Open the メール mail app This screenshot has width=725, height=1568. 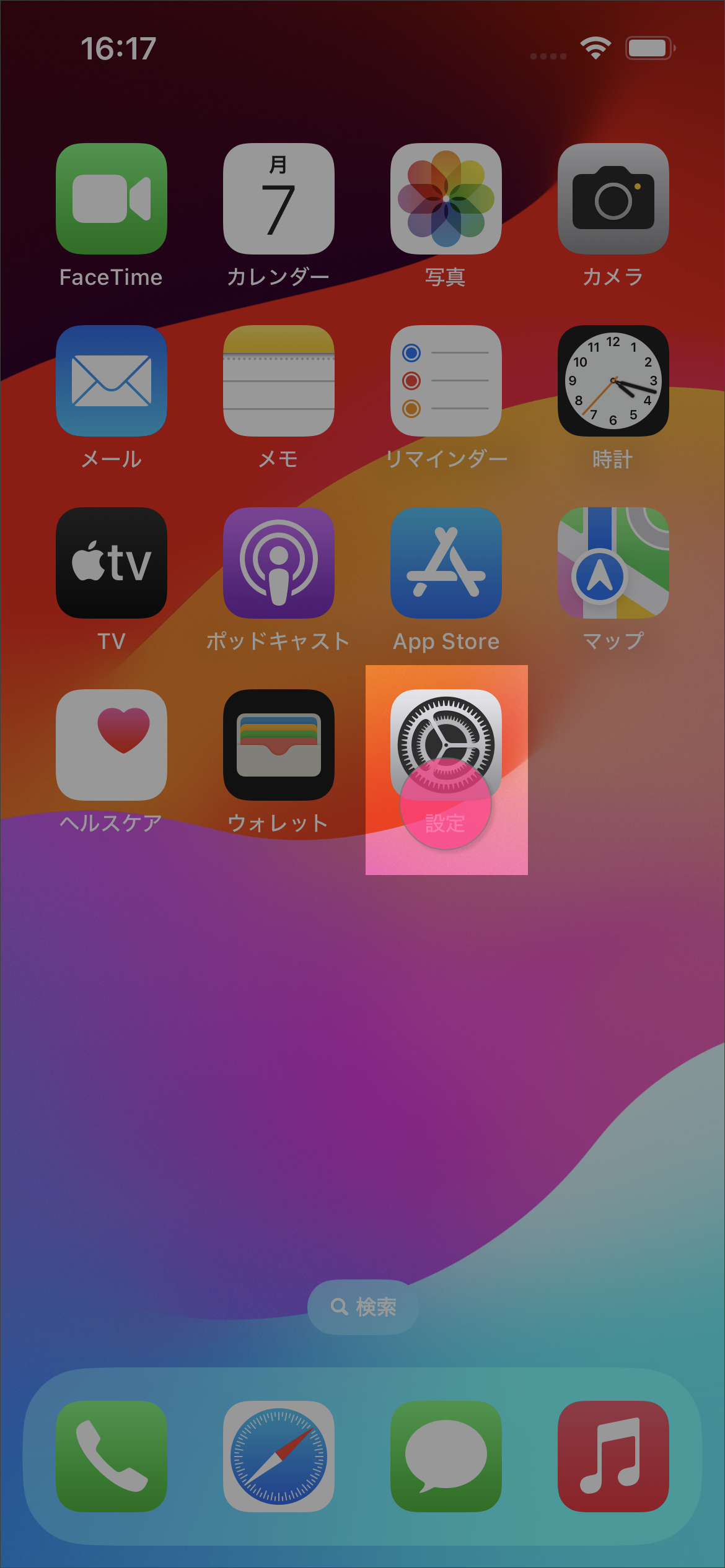click(112, 381)
